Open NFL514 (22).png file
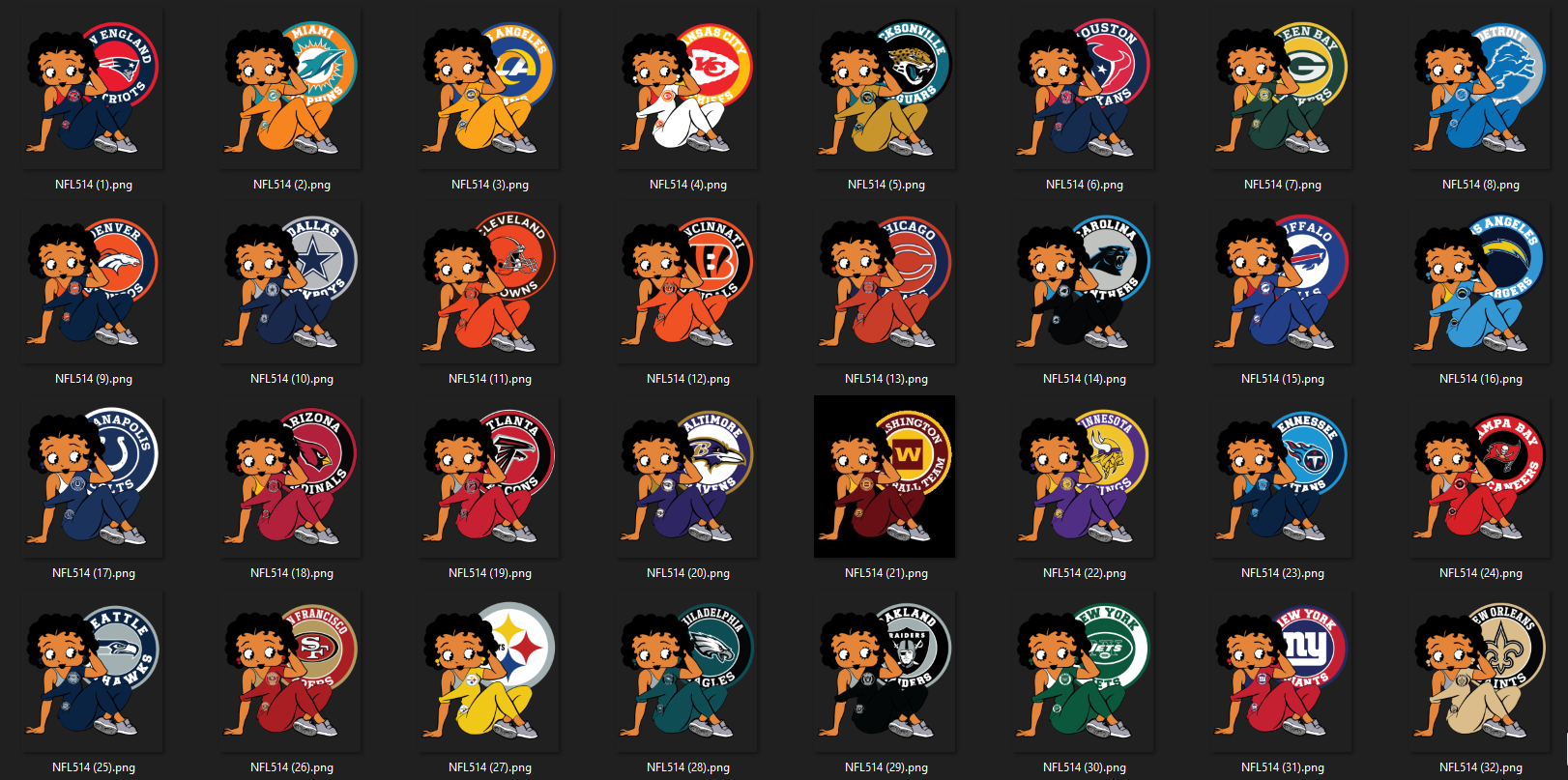1568x780 pixels. tap(1084, 477)
